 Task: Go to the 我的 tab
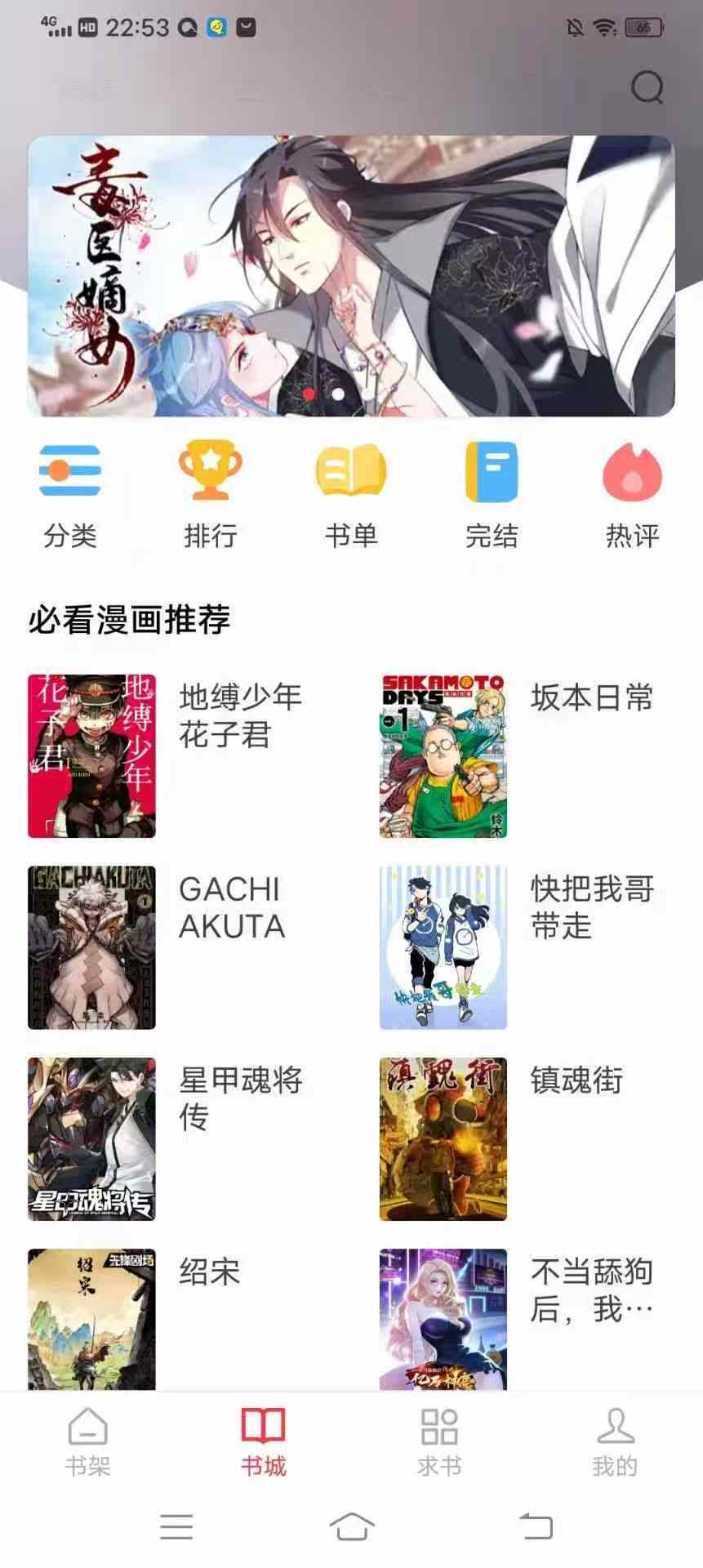coord(615,1442)
